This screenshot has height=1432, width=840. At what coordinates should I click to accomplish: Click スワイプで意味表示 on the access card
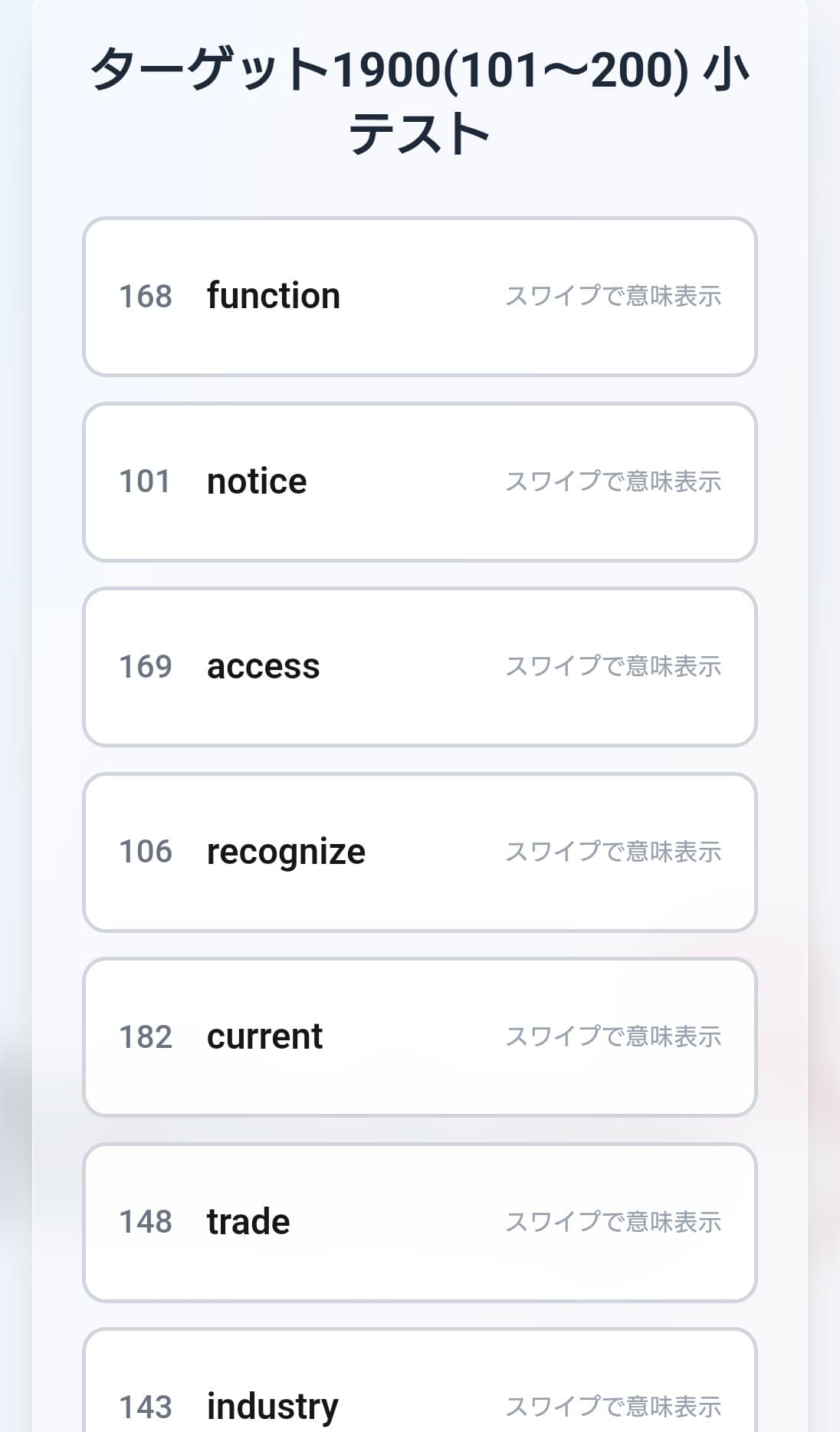(614, 666)
